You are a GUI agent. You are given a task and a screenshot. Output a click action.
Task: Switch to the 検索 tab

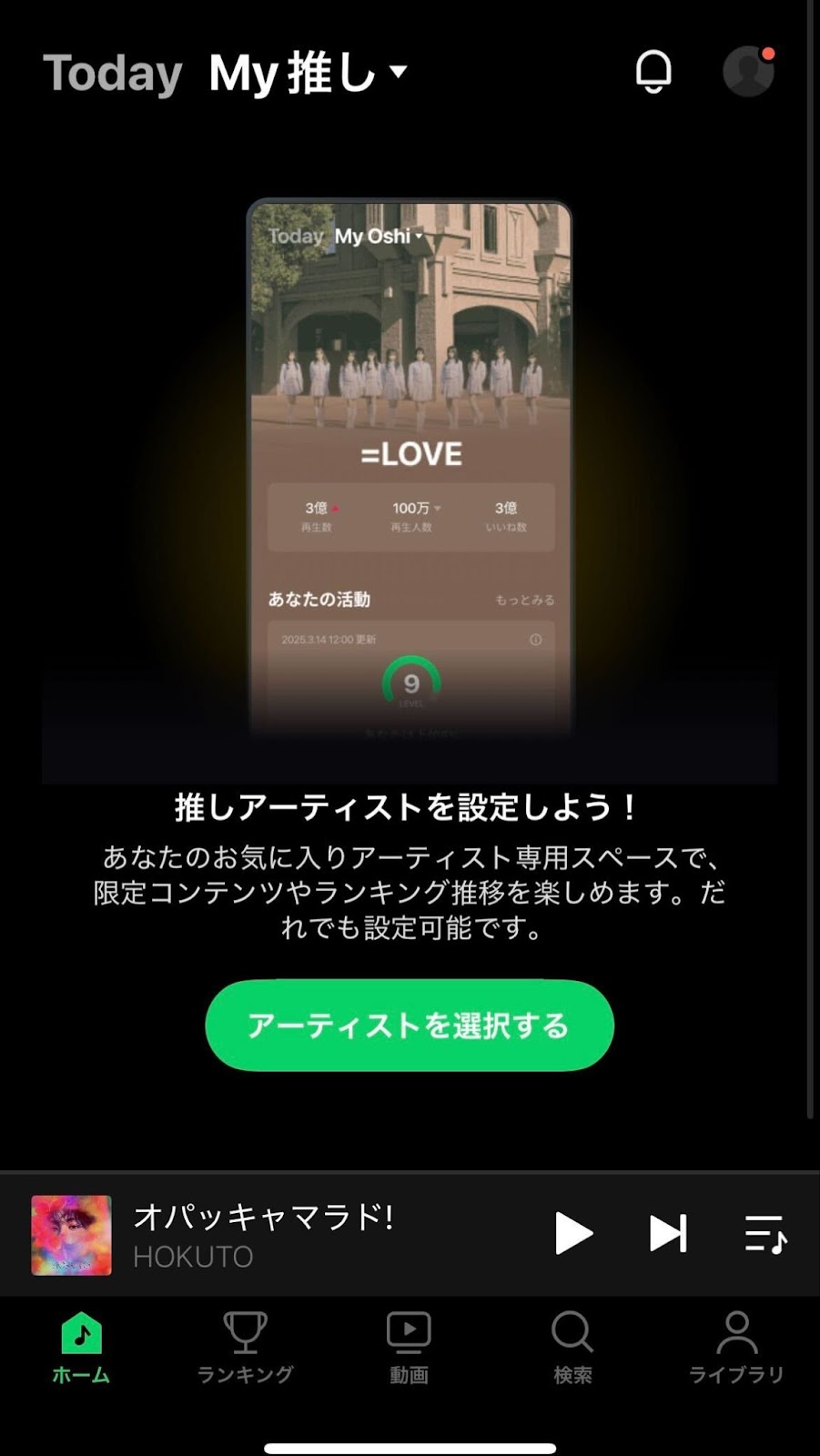click(572, 1349)
